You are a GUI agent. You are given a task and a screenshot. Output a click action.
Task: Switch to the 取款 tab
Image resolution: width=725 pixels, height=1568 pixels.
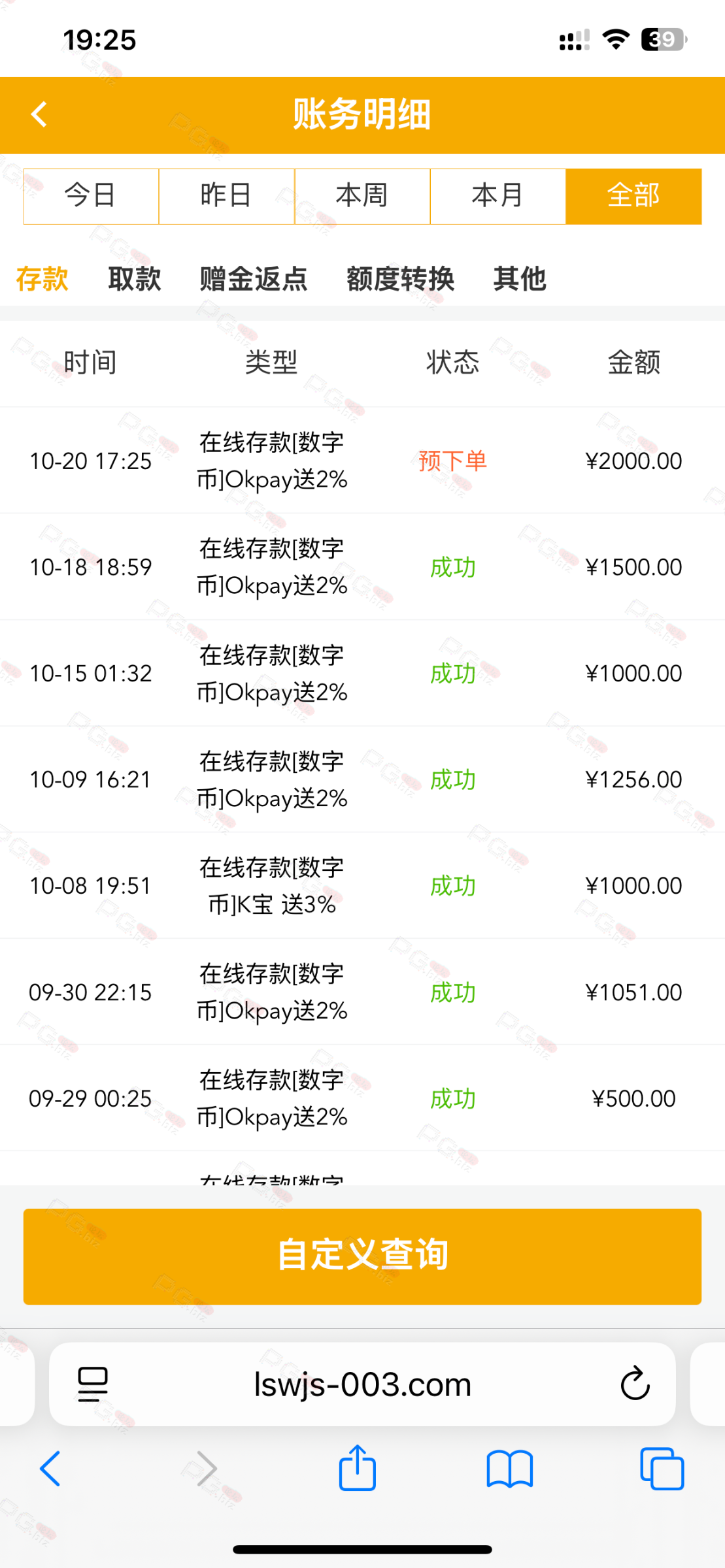[135, 279]
